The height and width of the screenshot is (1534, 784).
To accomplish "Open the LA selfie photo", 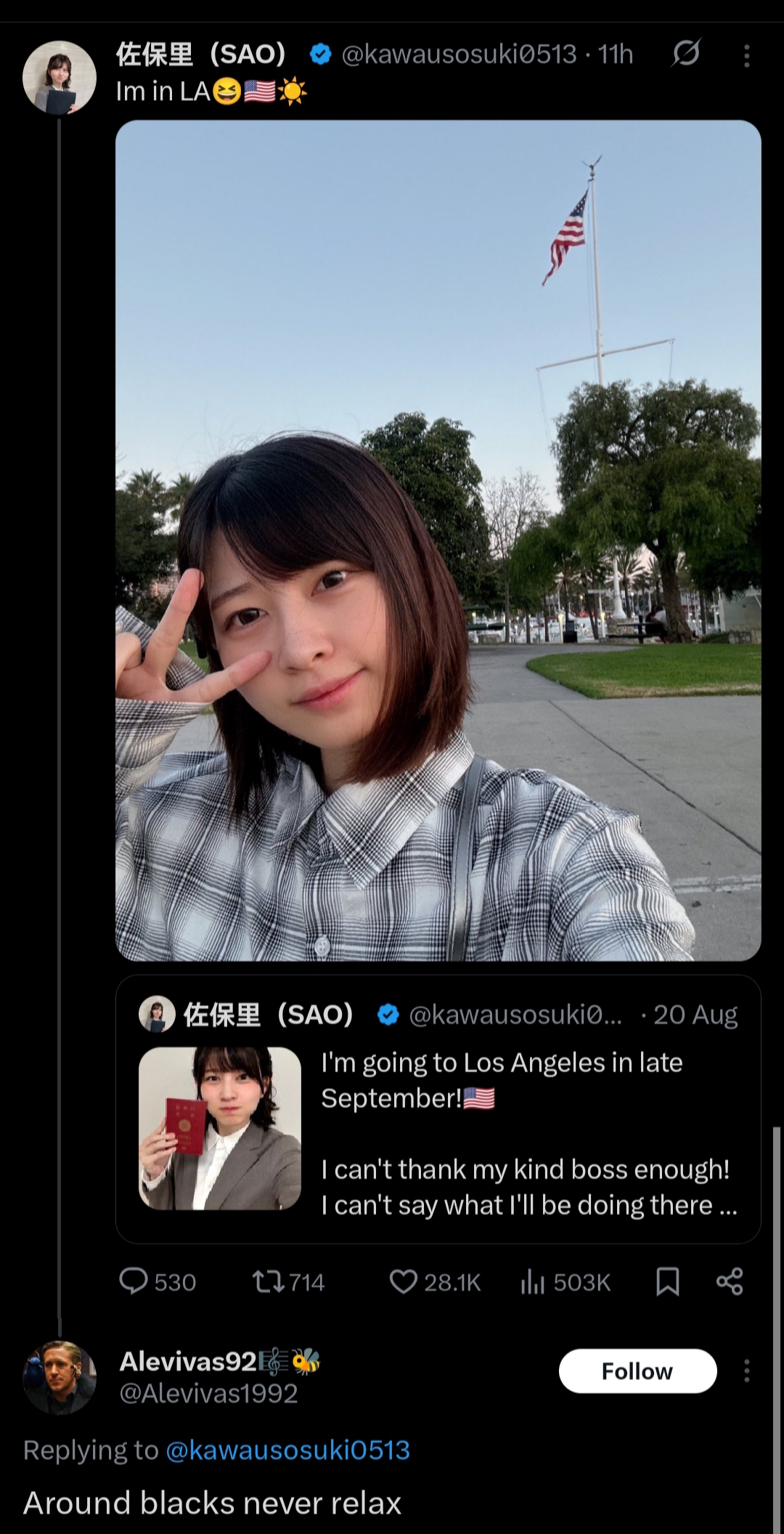I will click(x=438, y=540).
